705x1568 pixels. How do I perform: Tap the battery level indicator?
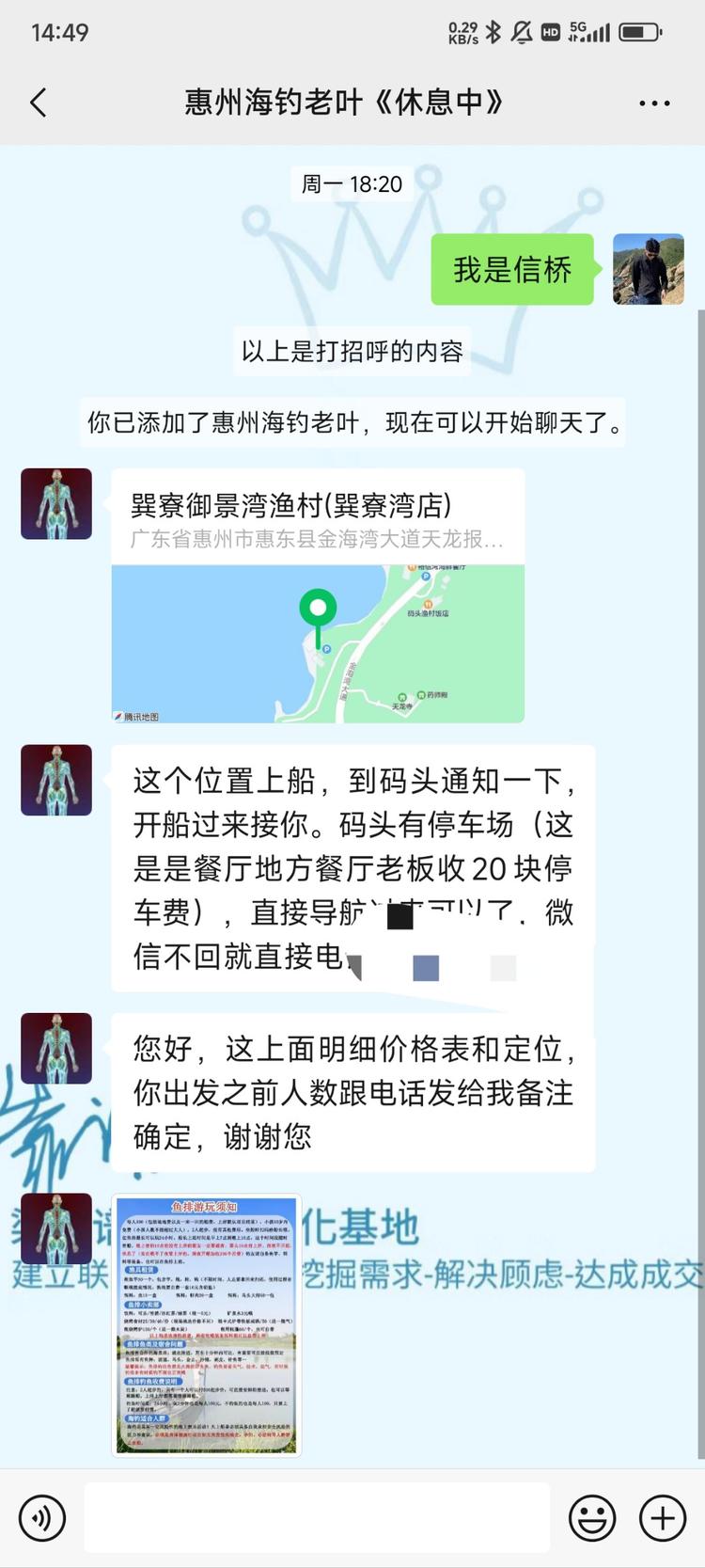pyautogui.click(x=637, y=31)
